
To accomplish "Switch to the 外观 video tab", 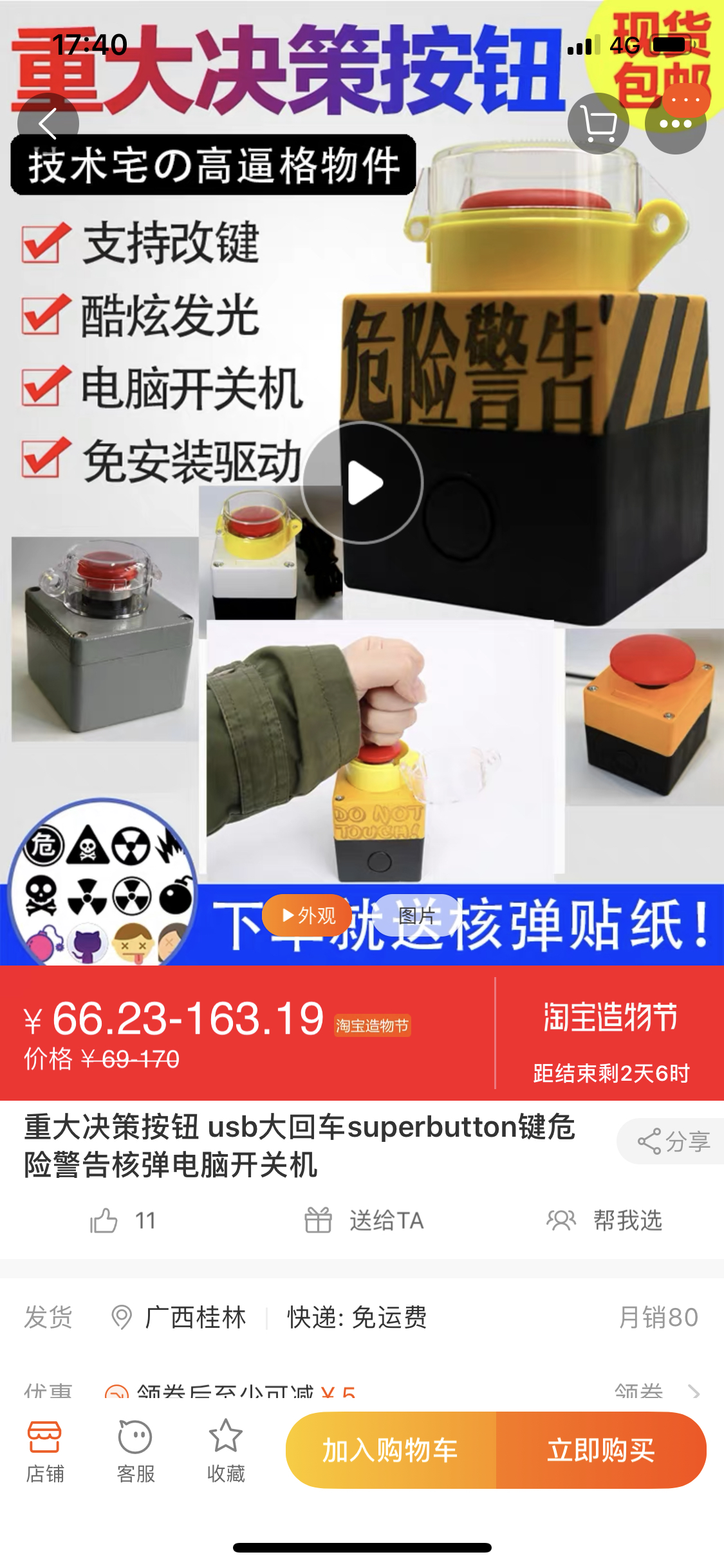I will point(308,915).
